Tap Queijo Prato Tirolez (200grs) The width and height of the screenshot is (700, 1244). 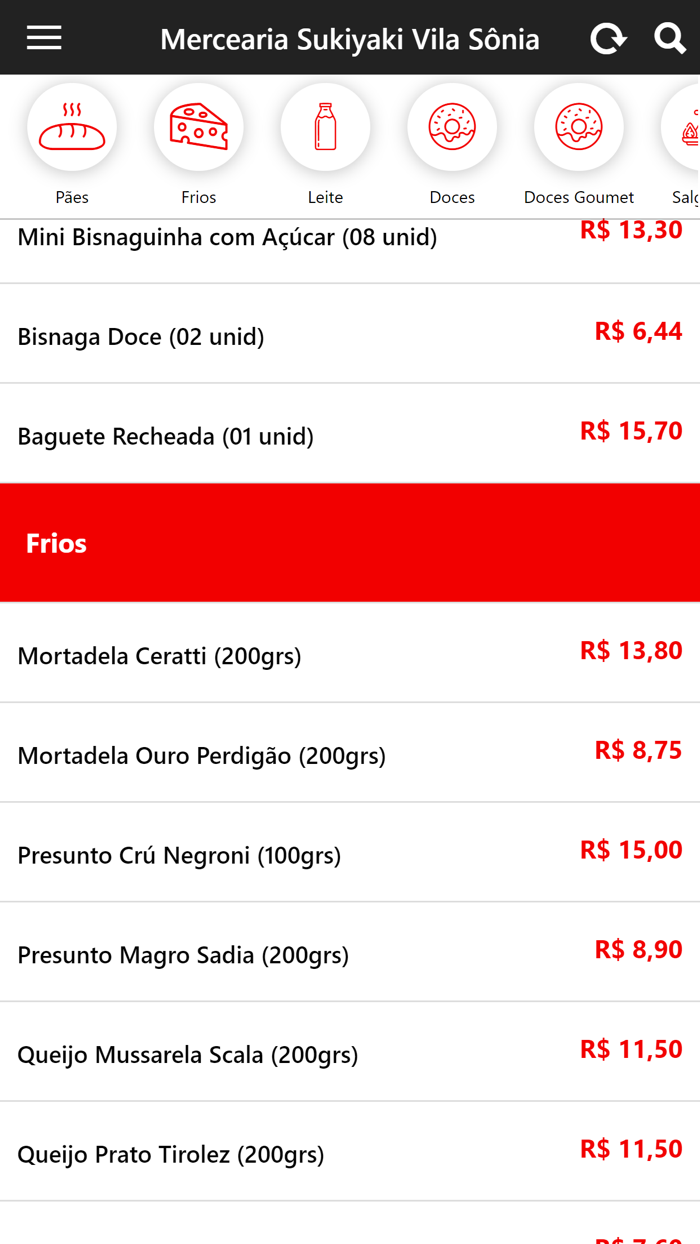pyautogui.click(x=171, y=1155)
